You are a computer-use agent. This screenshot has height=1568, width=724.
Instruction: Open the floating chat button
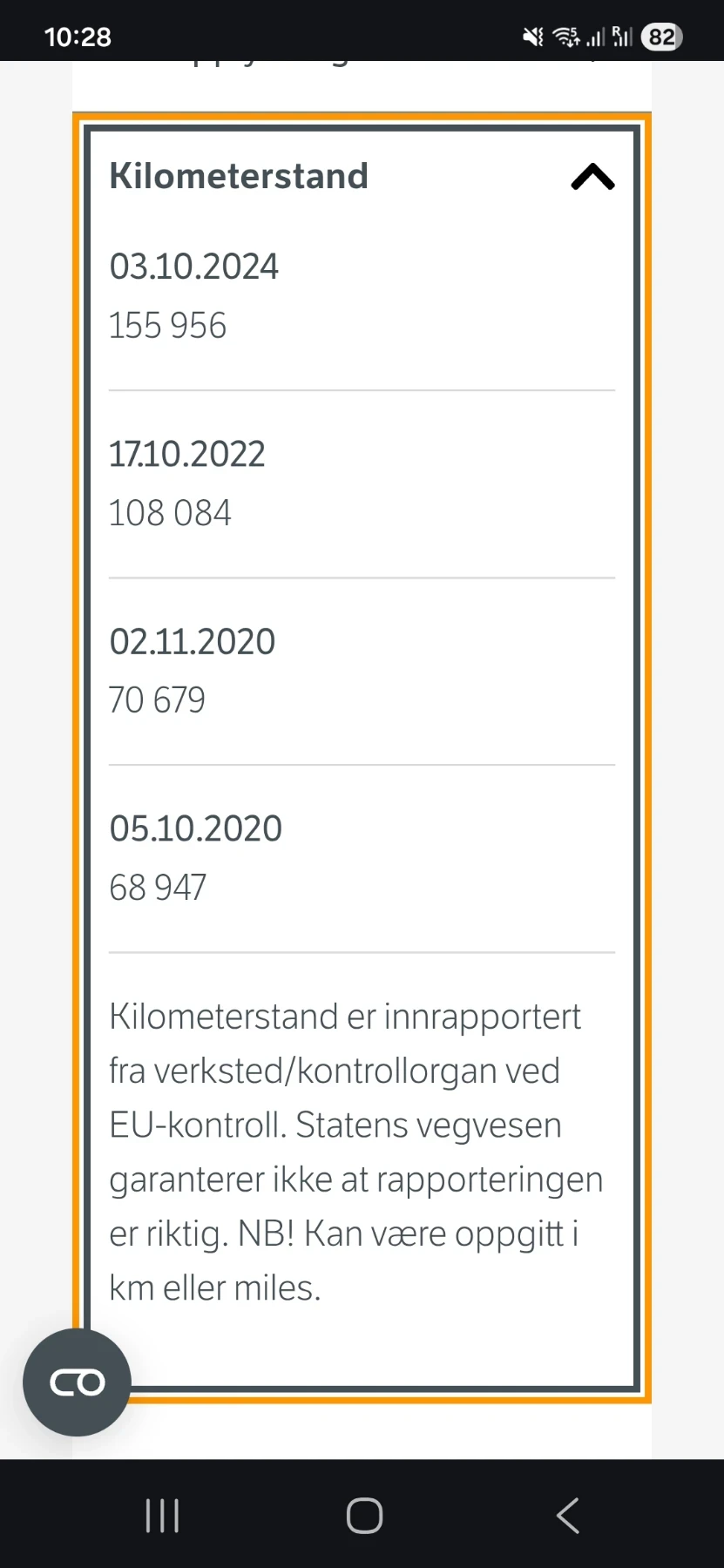pos(78,1382)
